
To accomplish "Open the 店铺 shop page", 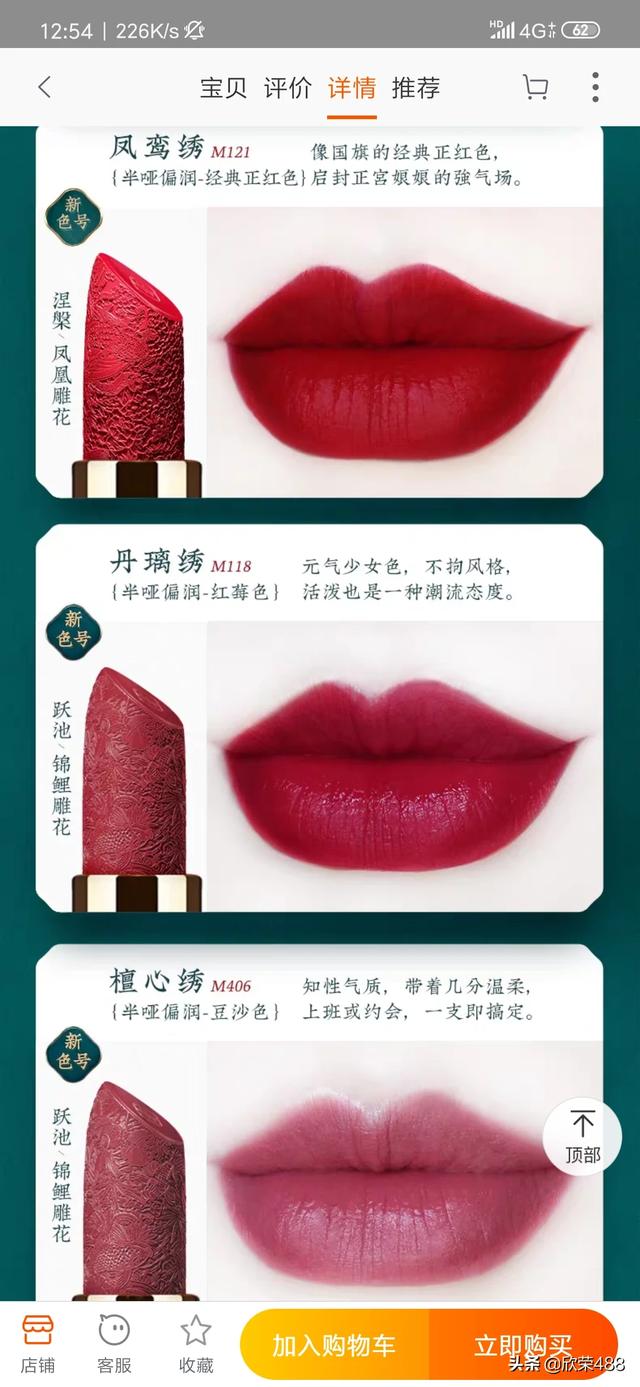I will [37, 1345].
